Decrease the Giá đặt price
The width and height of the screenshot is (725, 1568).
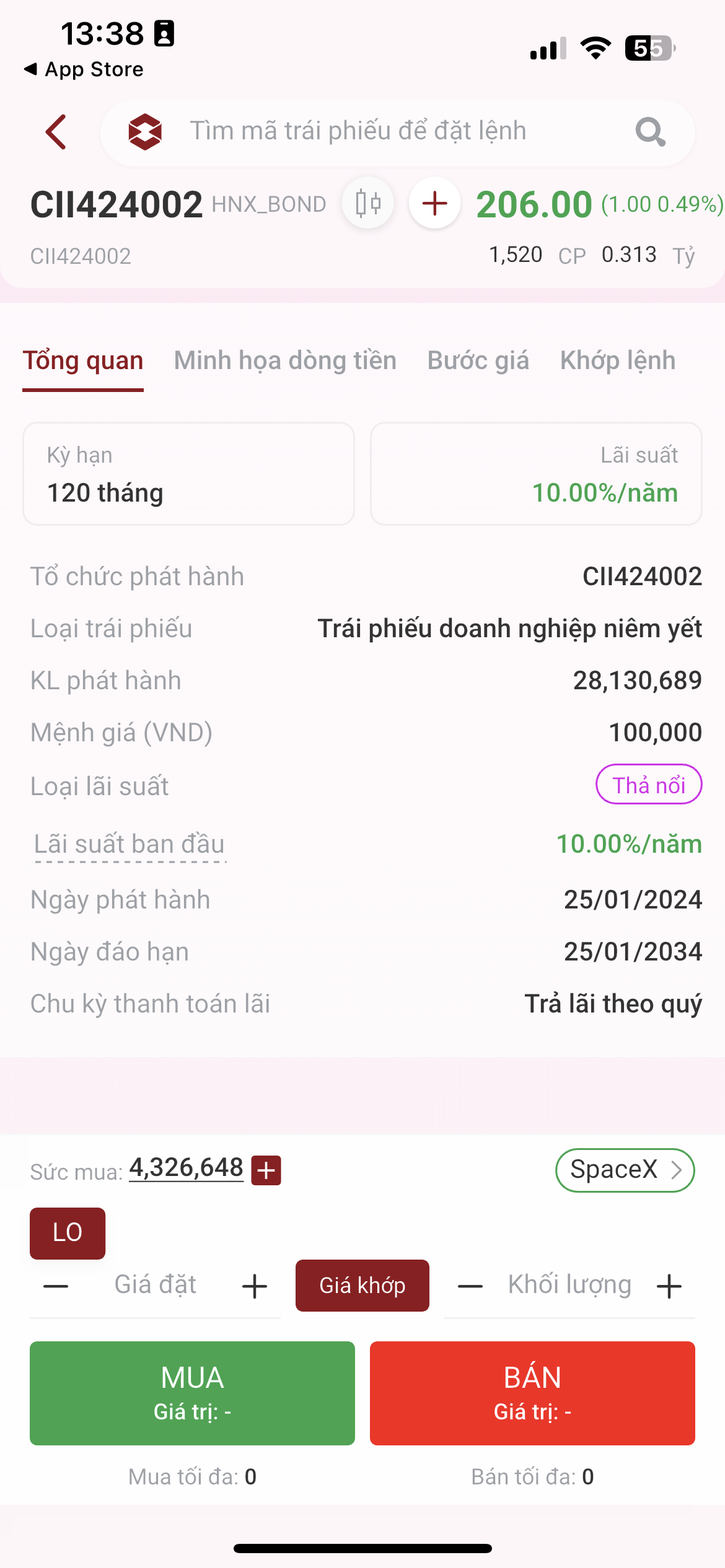pyautogui.click(x=56, y=1286)
